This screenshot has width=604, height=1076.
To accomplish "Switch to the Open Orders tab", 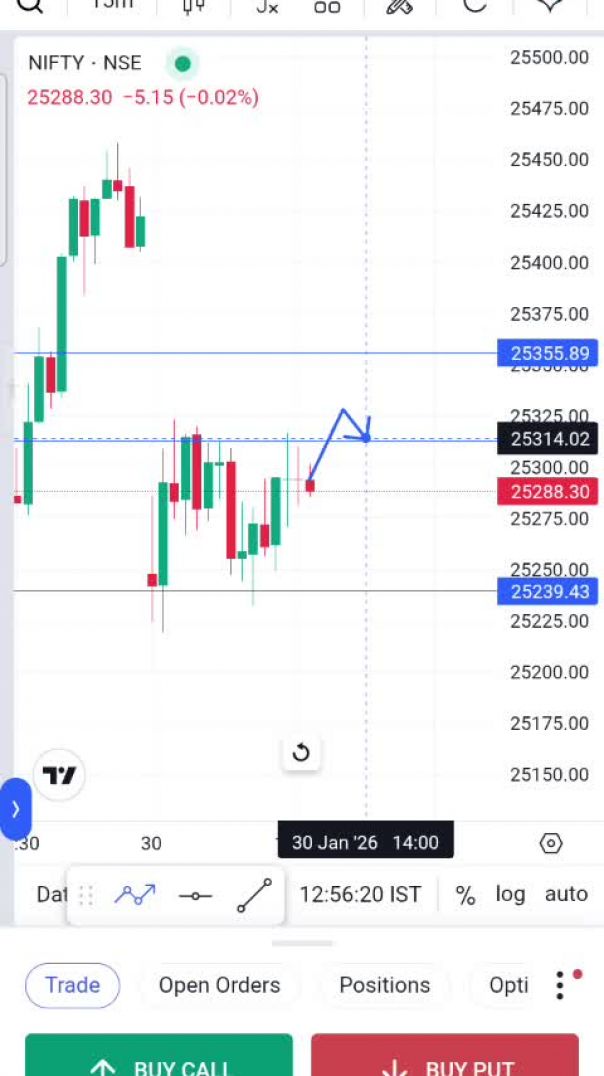I will [x=219, y=985].
